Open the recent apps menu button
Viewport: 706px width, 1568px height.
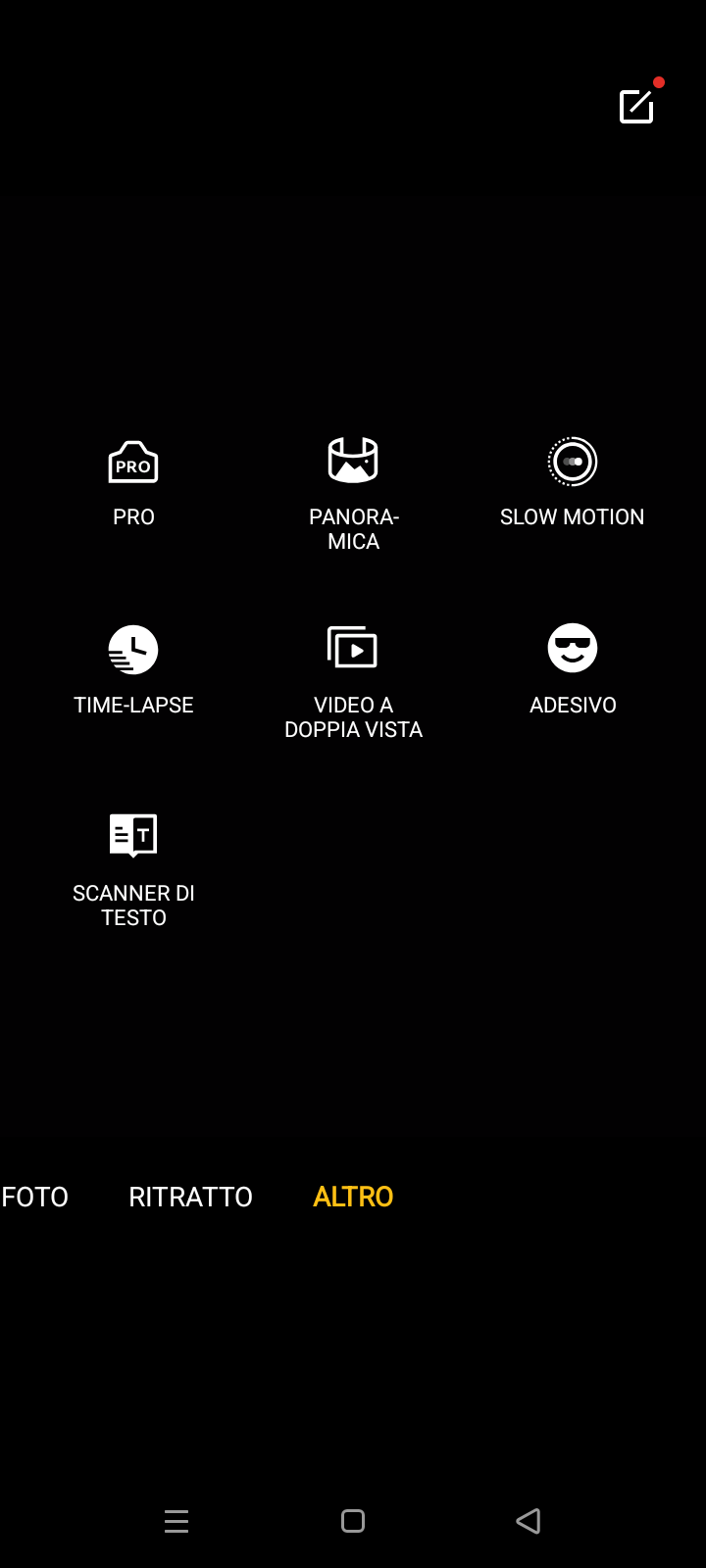pos(176,1521)
